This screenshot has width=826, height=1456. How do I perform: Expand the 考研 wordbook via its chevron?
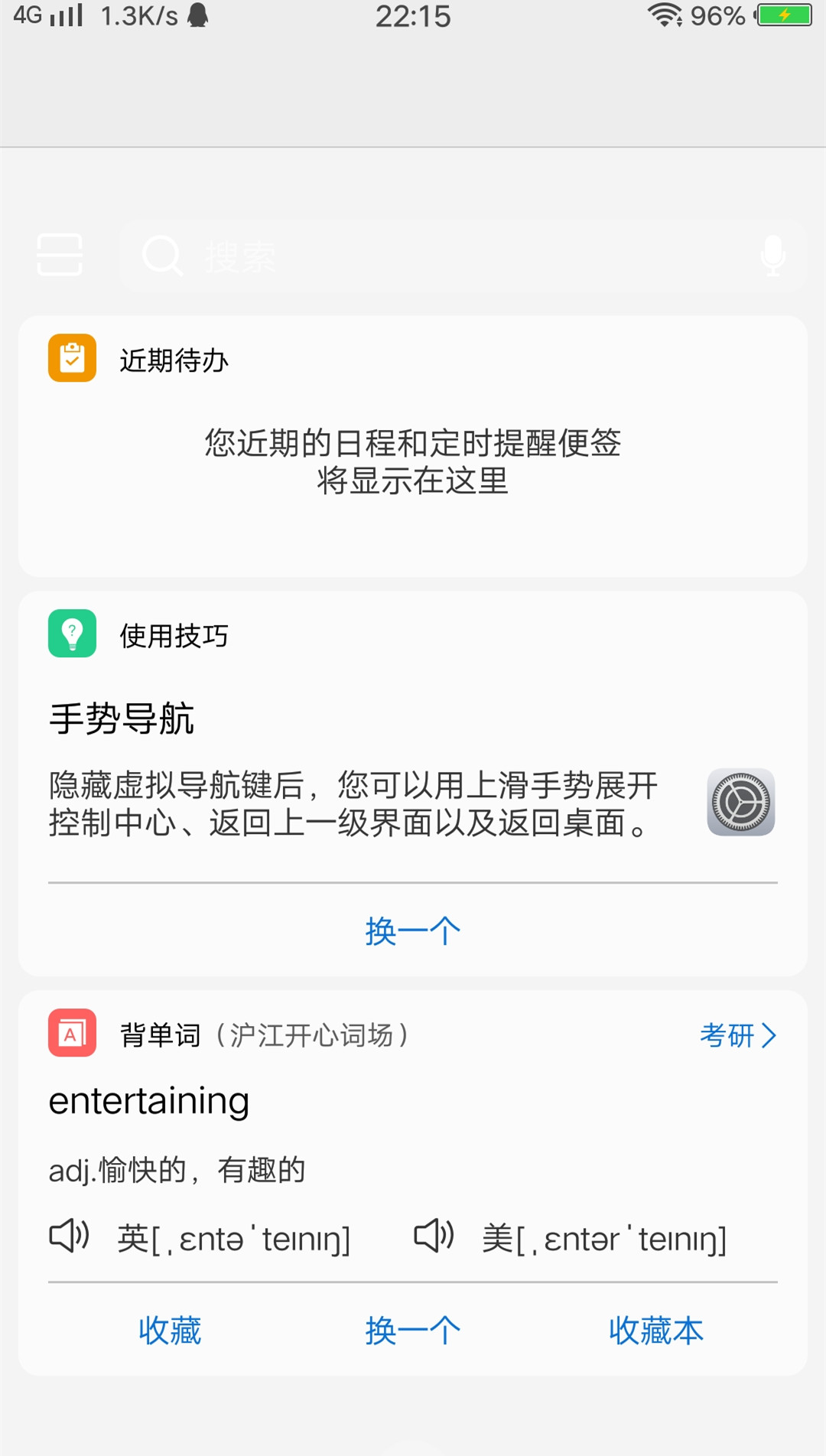tap(770, 1034)
